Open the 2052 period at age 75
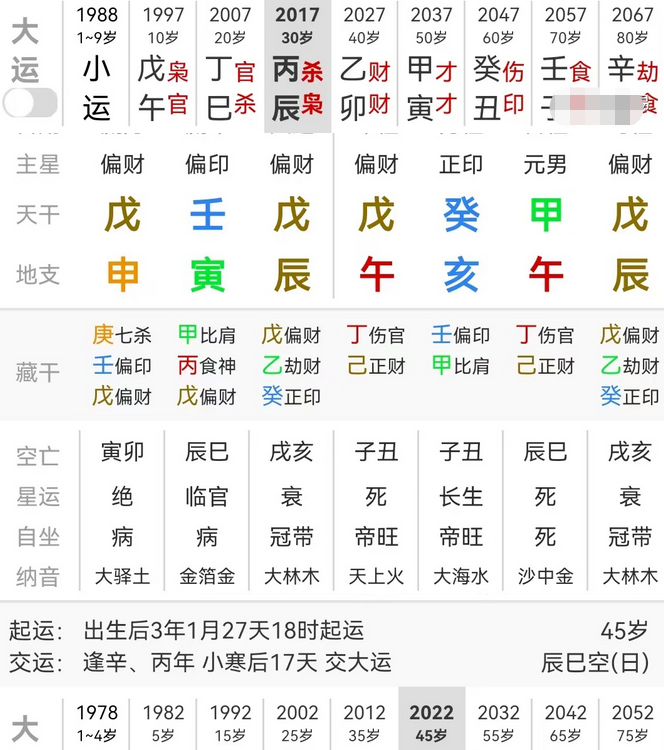The image size is (664, 750). point(632,722)
